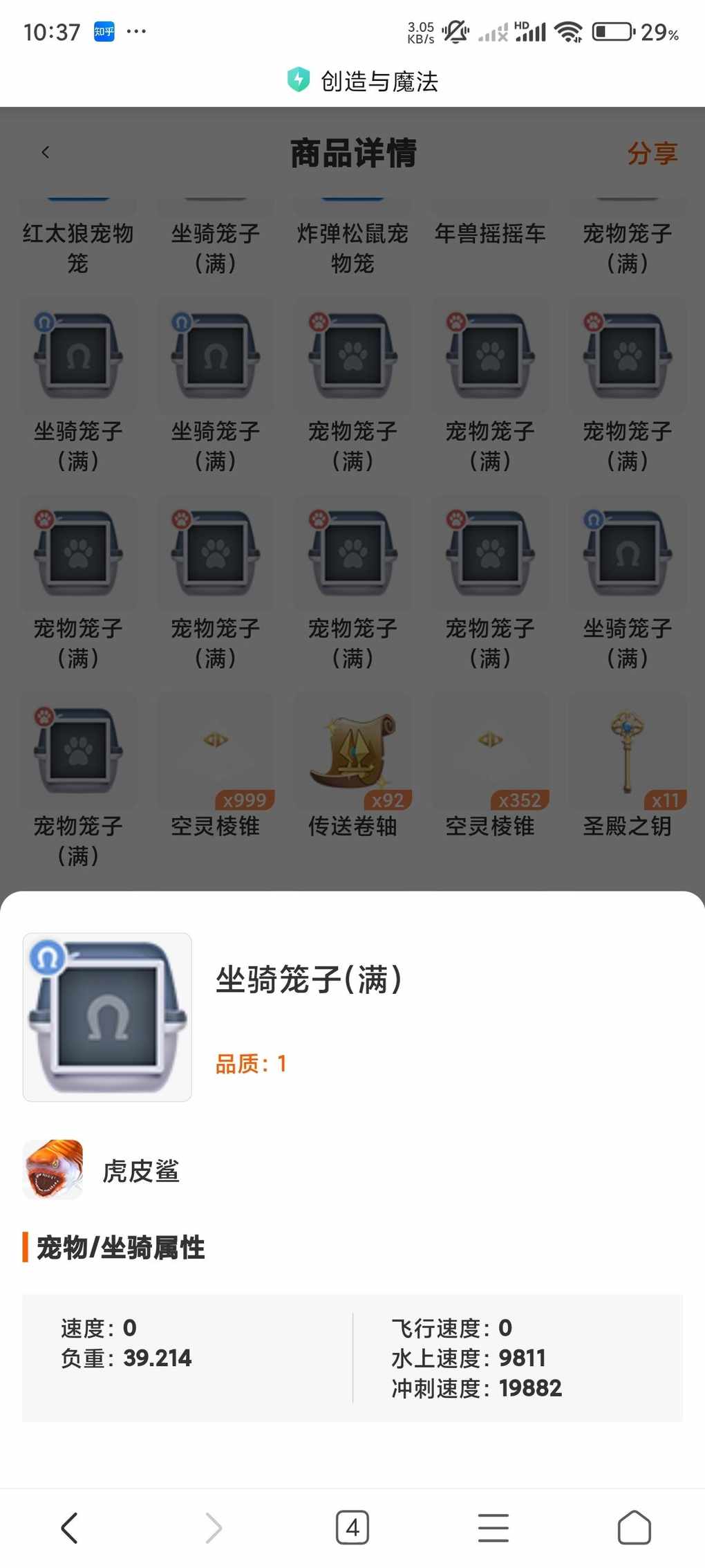Image resolution: width=705 pixels, height=1568 pixels.
Task: Share this product via 分享
Action: (x=652, y=153)
